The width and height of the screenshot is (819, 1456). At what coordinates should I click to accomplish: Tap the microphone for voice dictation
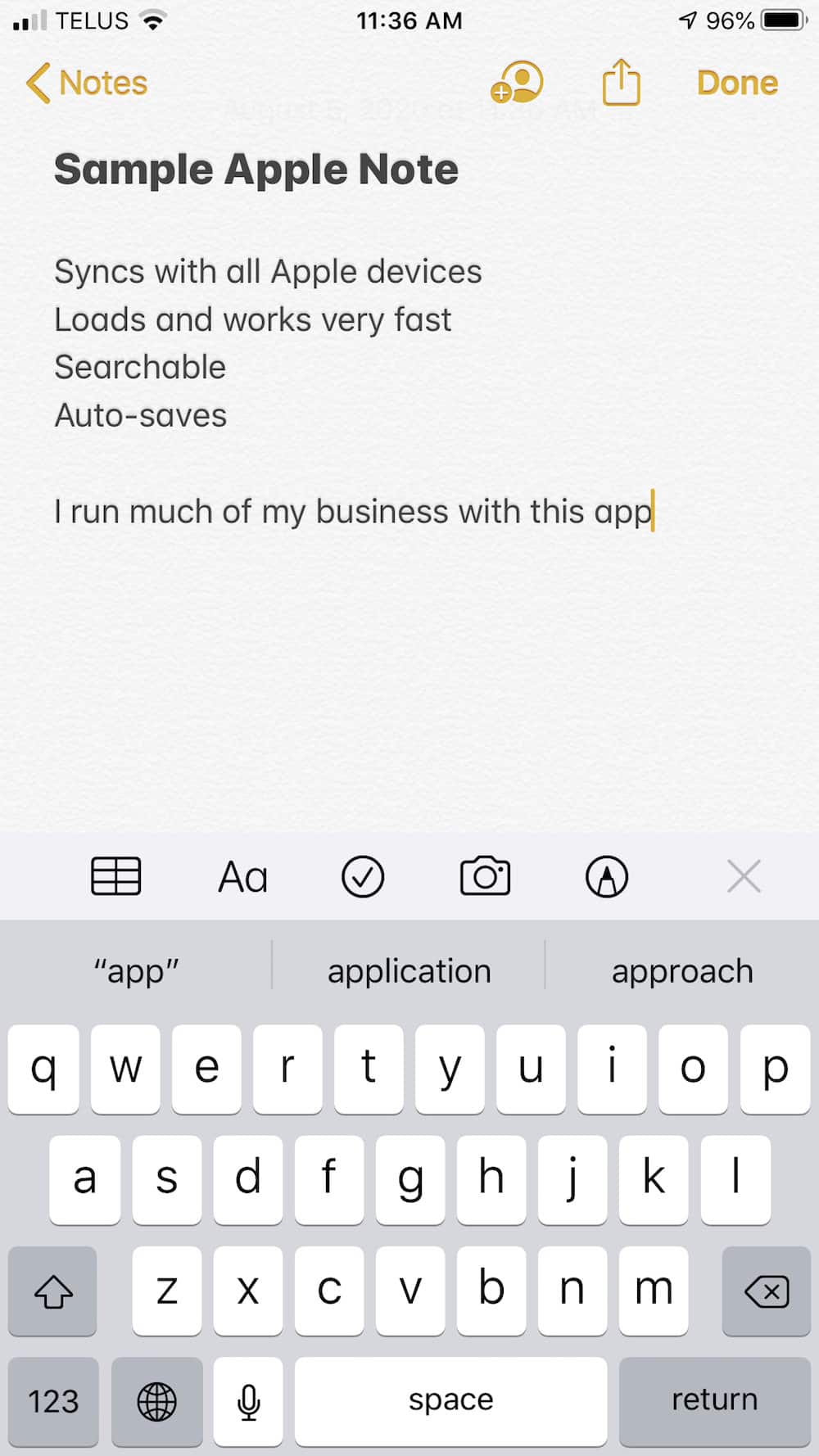(248, 1401)
